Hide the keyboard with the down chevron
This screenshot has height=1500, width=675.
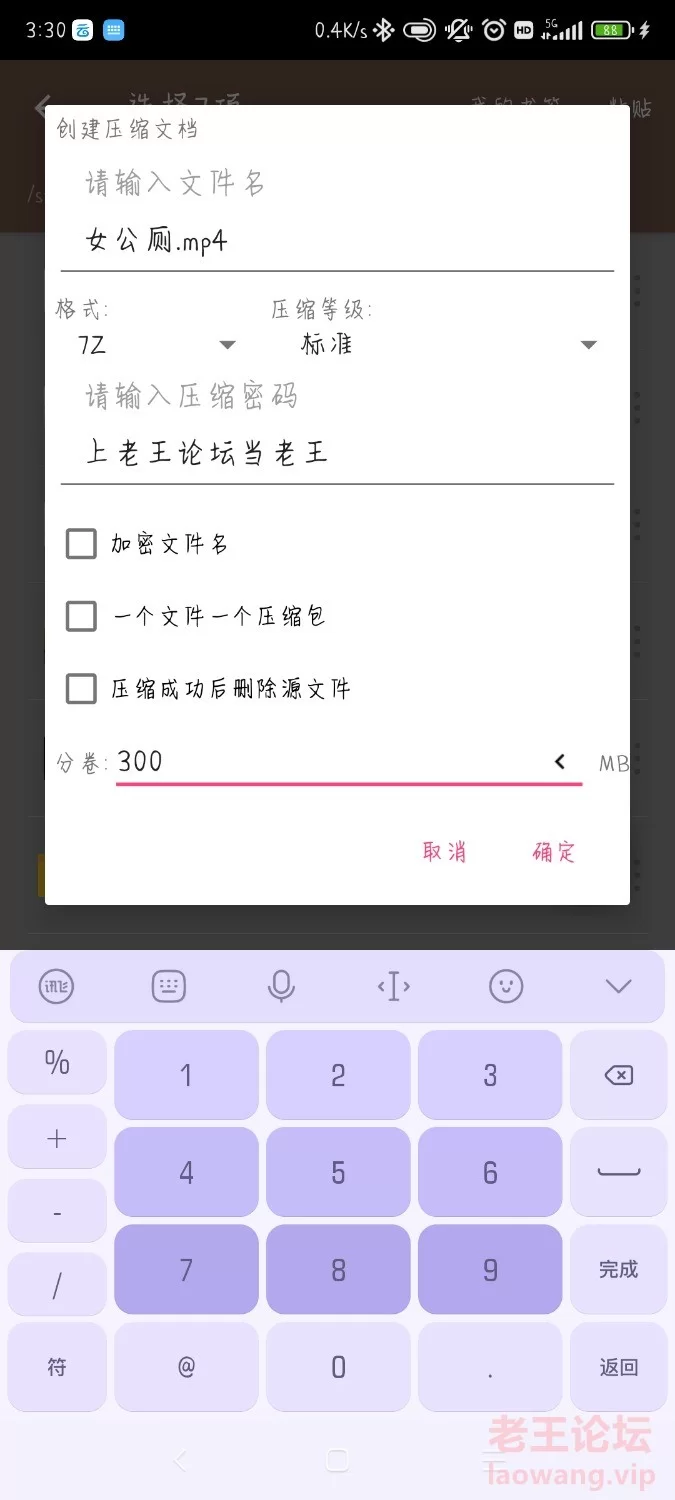tap(618, 987)
